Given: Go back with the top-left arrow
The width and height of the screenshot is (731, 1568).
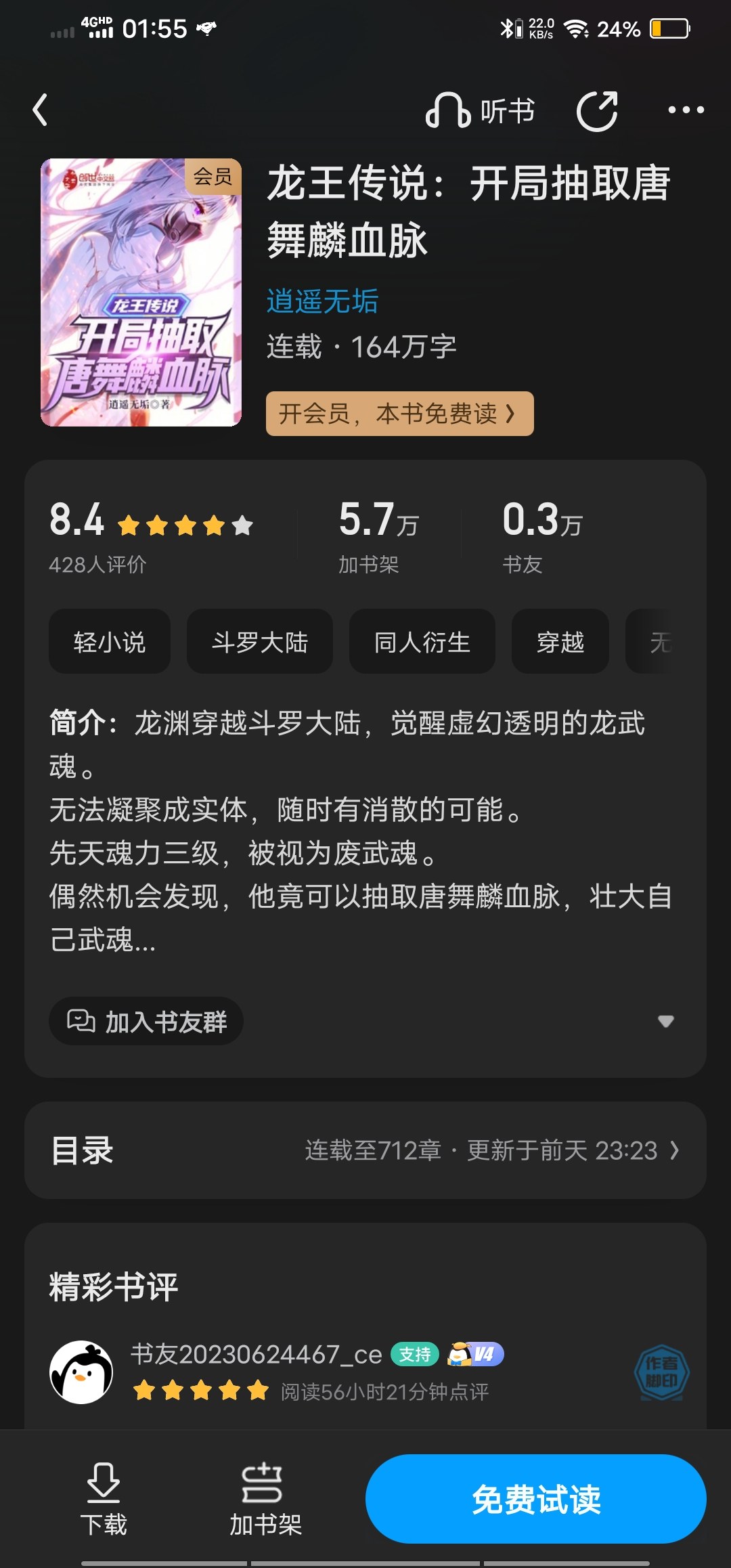Looking at the screenshot, I should (41, 110).
